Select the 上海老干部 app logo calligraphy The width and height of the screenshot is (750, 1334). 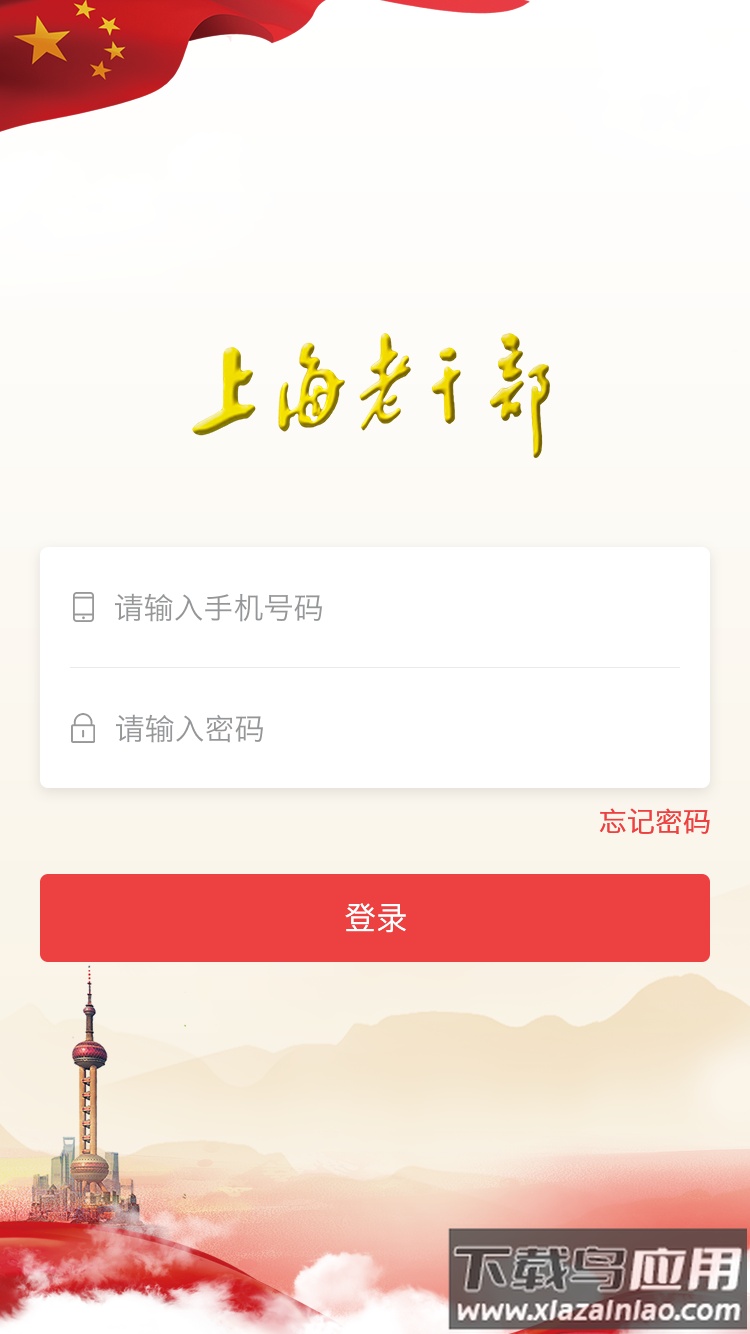pyautogui.click(x=375, y=390)
